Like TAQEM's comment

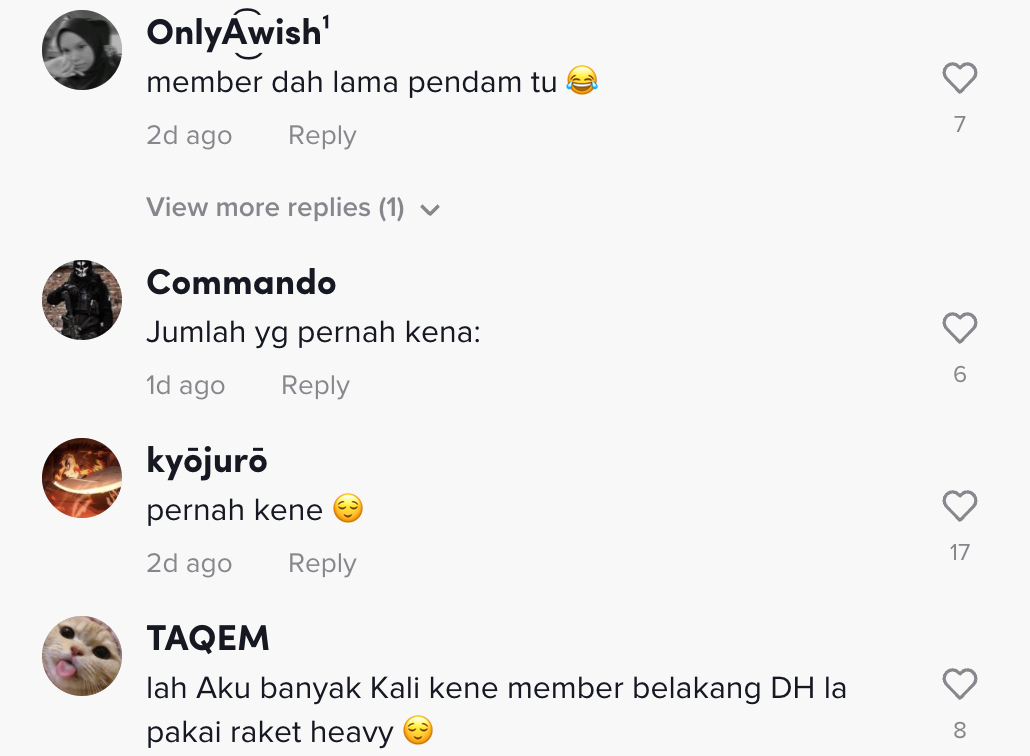pyautogui.click(x=959, y=684)
